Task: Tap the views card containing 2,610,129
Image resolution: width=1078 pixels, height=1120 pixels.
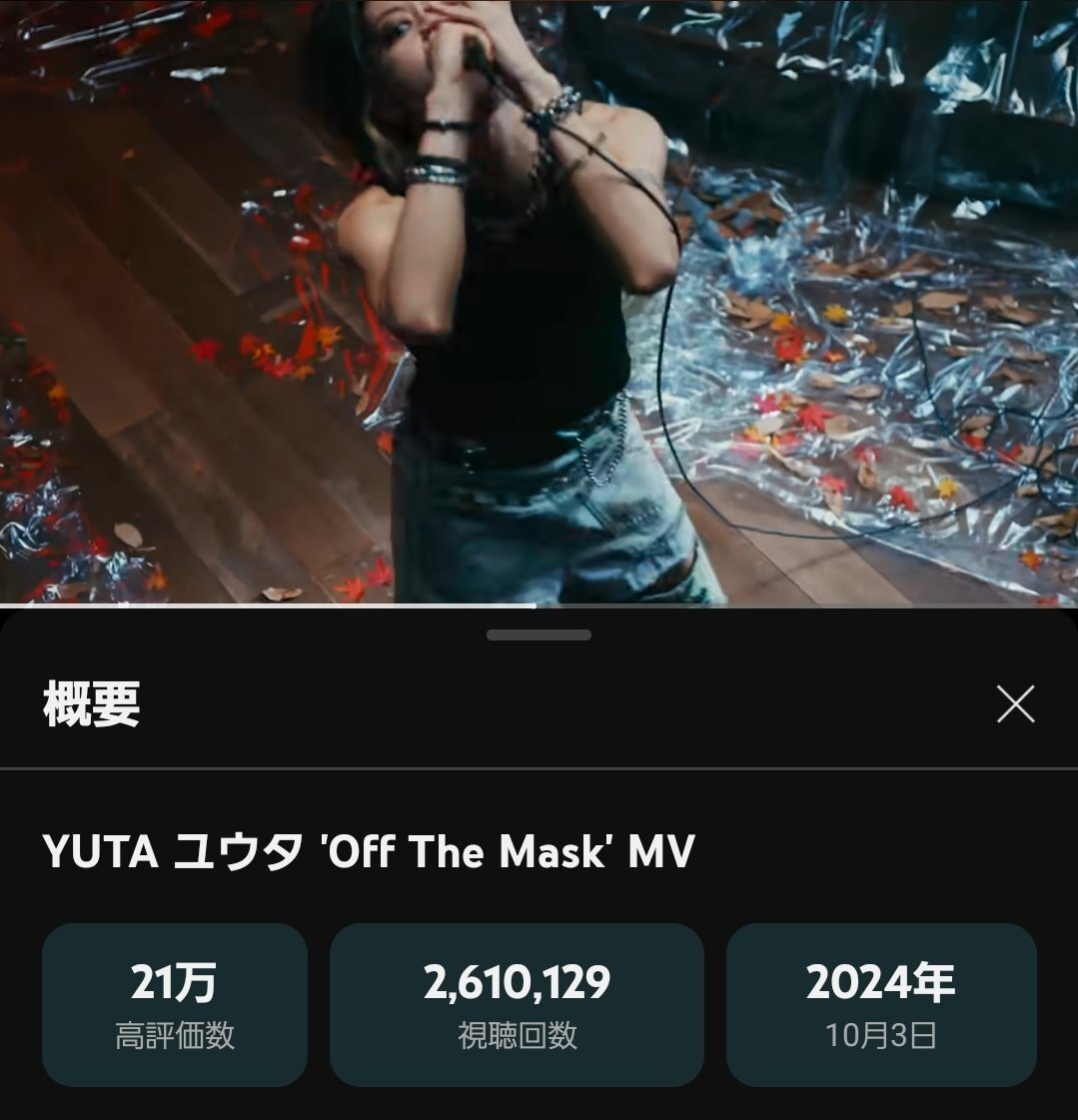Action: 516,1004
